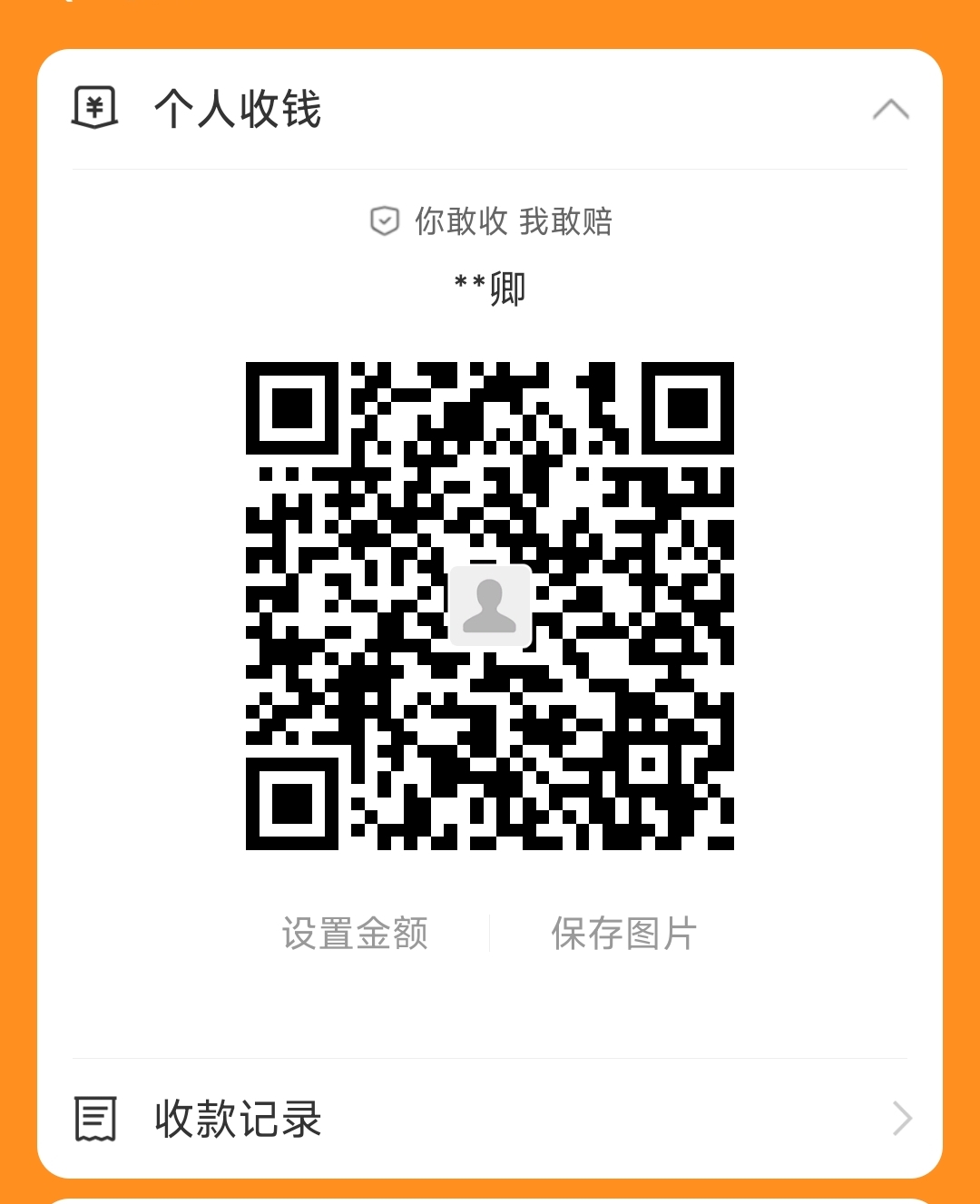Image resolution: width=980 pixels, height=1204 pixels.
Task: Save the QR code via 保存图片
Action: pos(623,933)
